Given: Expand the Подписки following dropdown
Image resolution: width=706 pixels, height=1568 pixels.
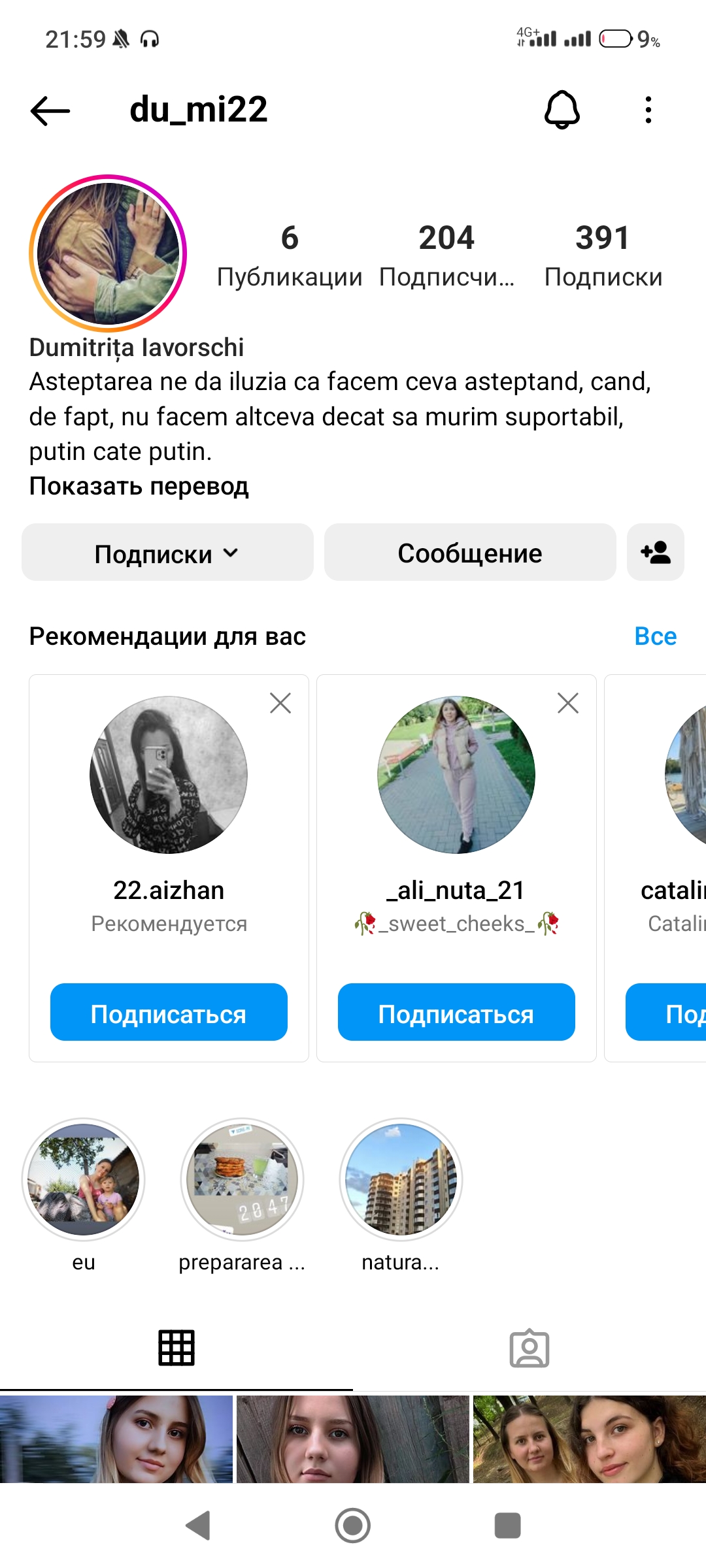Looking at the screenshot, I should 167,553.
